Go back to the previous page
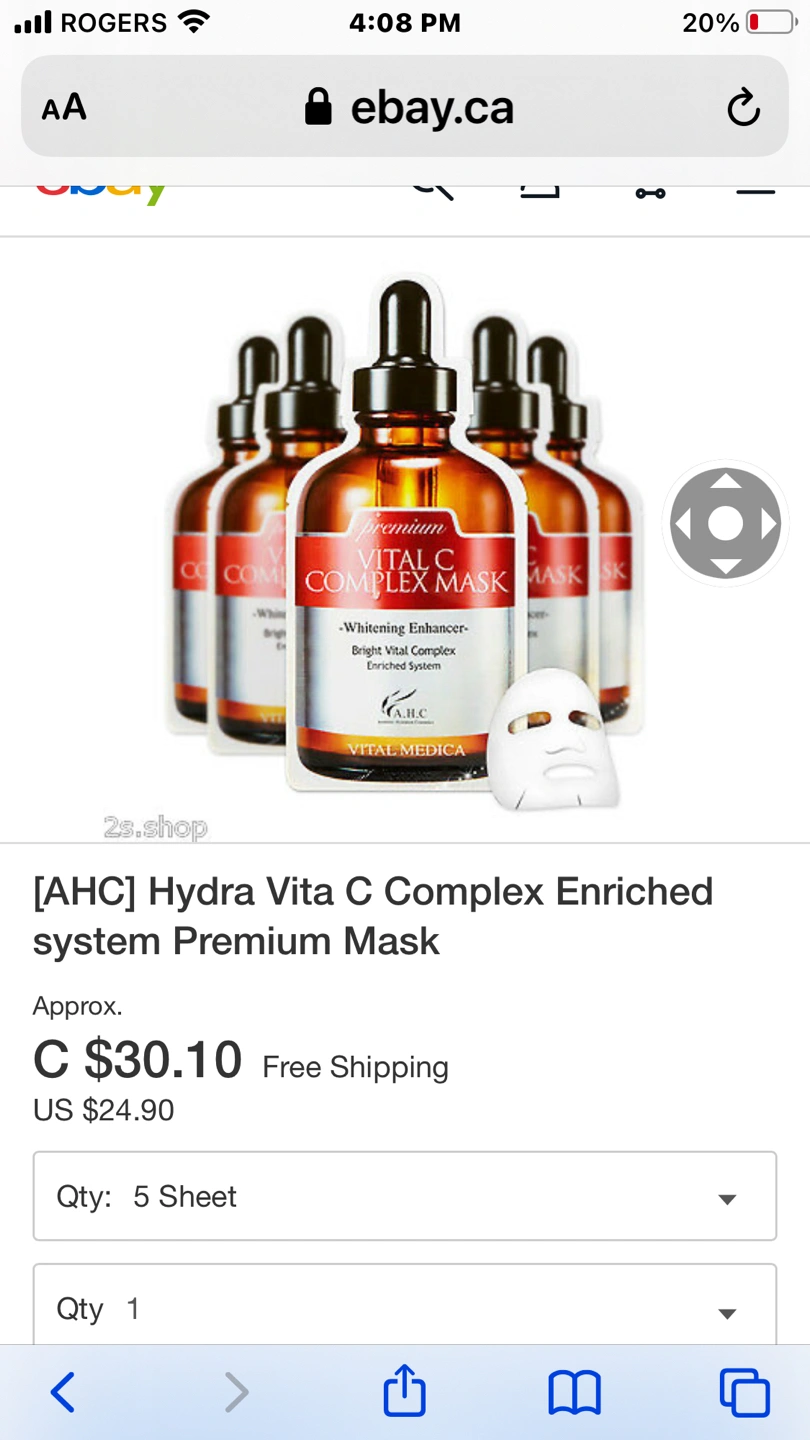 click(63, 1392)
